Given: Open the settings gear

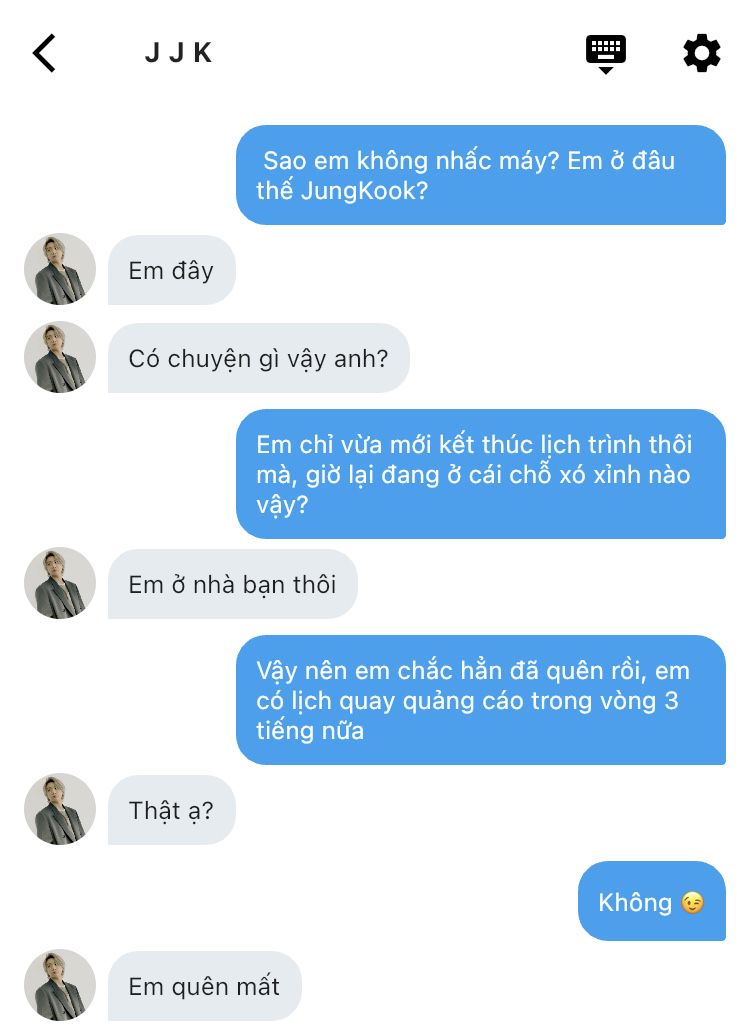Looking at the screenshot, I should [x=701, y=53].
